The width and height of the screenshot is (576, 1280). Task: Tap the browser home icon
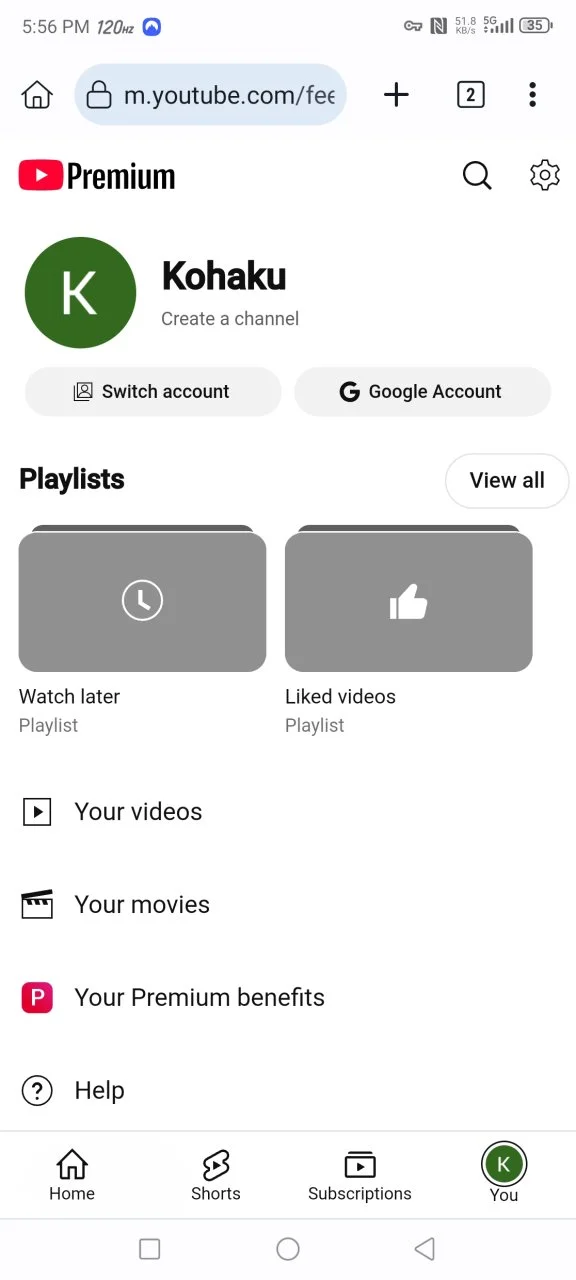click(x=37, y=95)
